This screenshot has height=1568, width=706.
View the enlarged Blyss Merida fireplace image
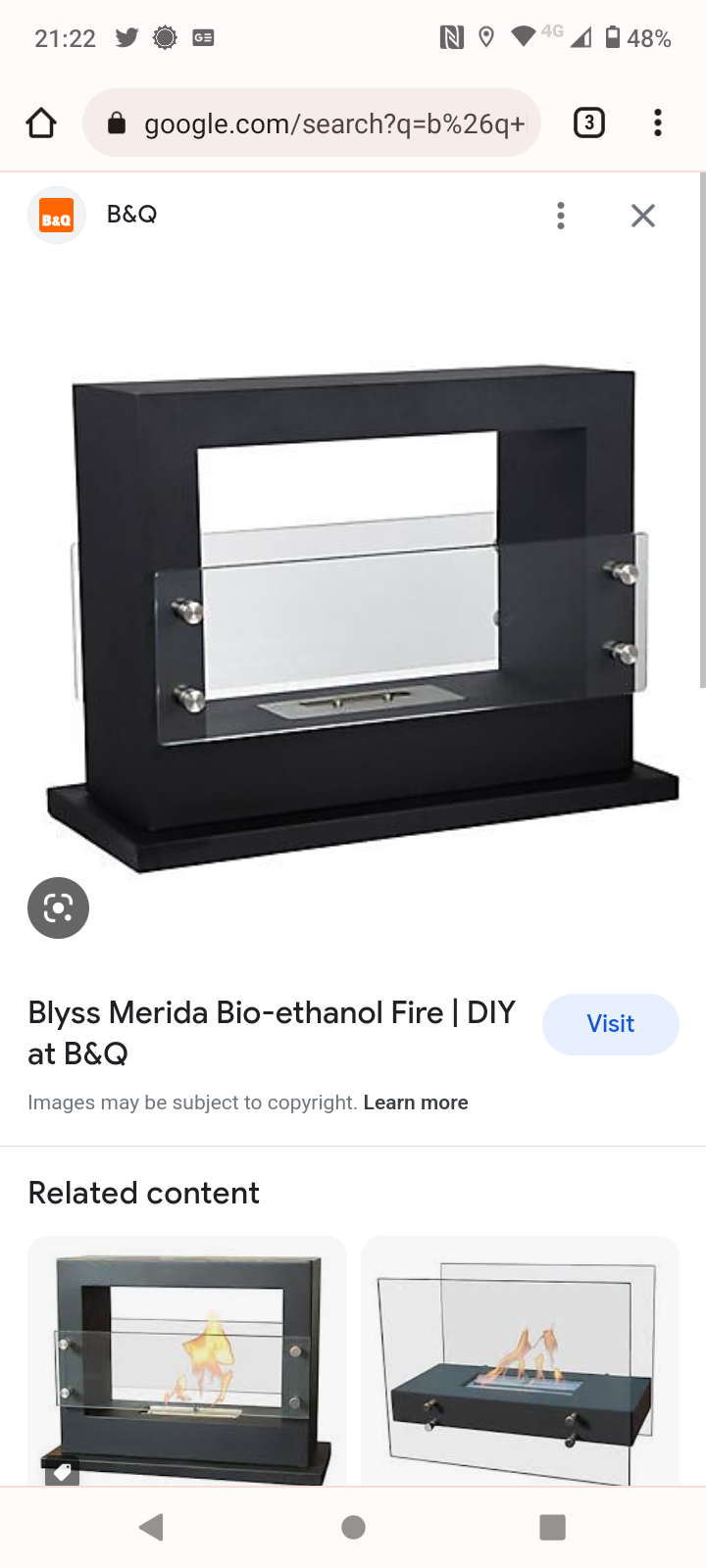(x=361, y=617)
